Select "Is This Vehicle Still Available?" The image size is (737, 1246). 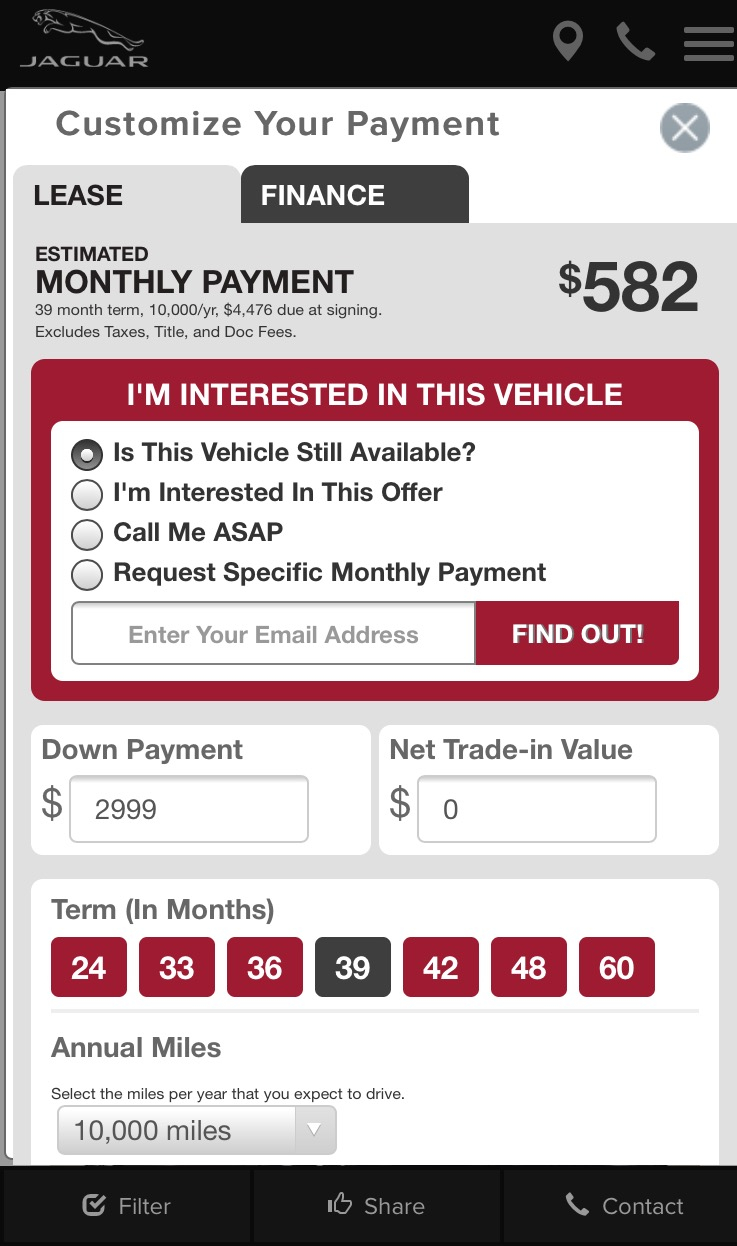point(273,453)
